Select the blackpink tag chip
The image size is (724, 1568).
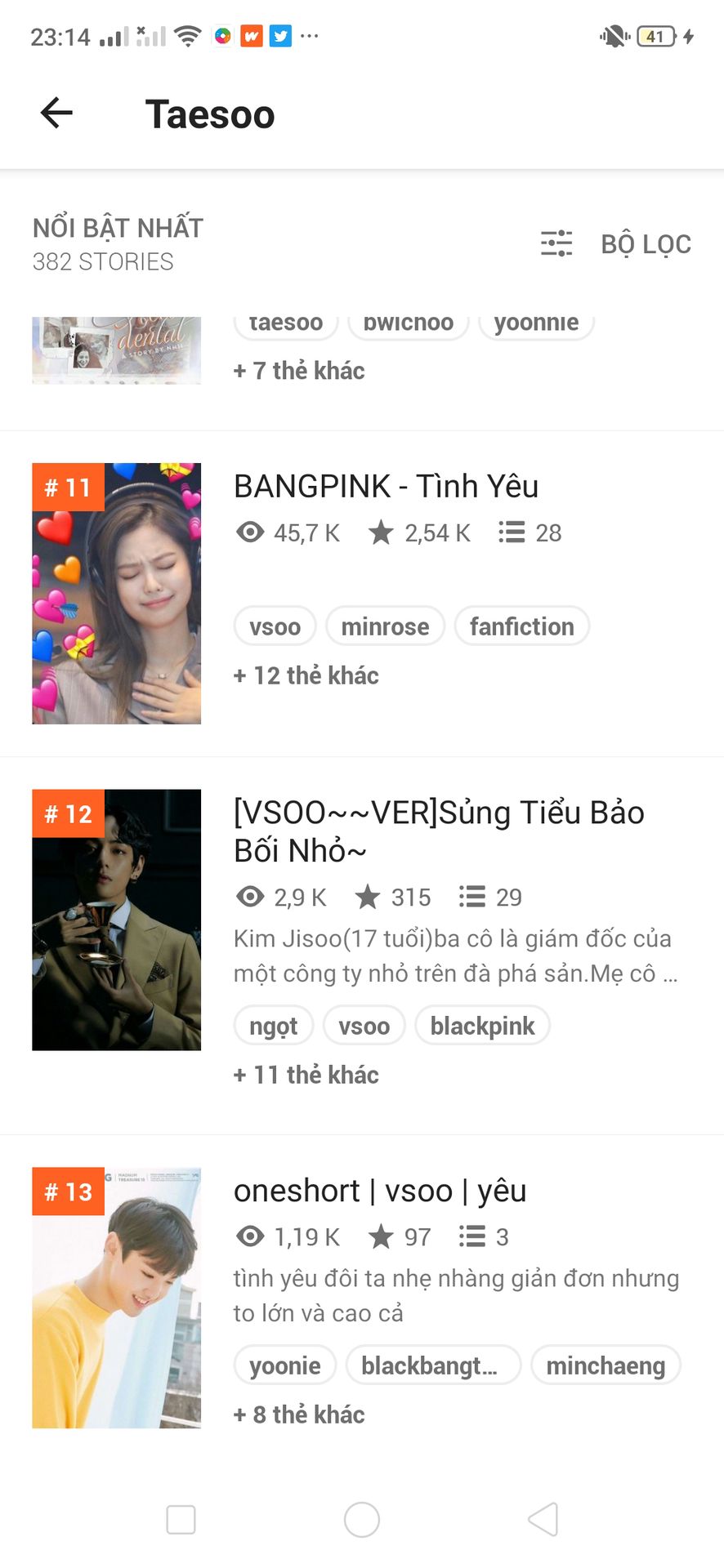click(x=482, y=1026)
